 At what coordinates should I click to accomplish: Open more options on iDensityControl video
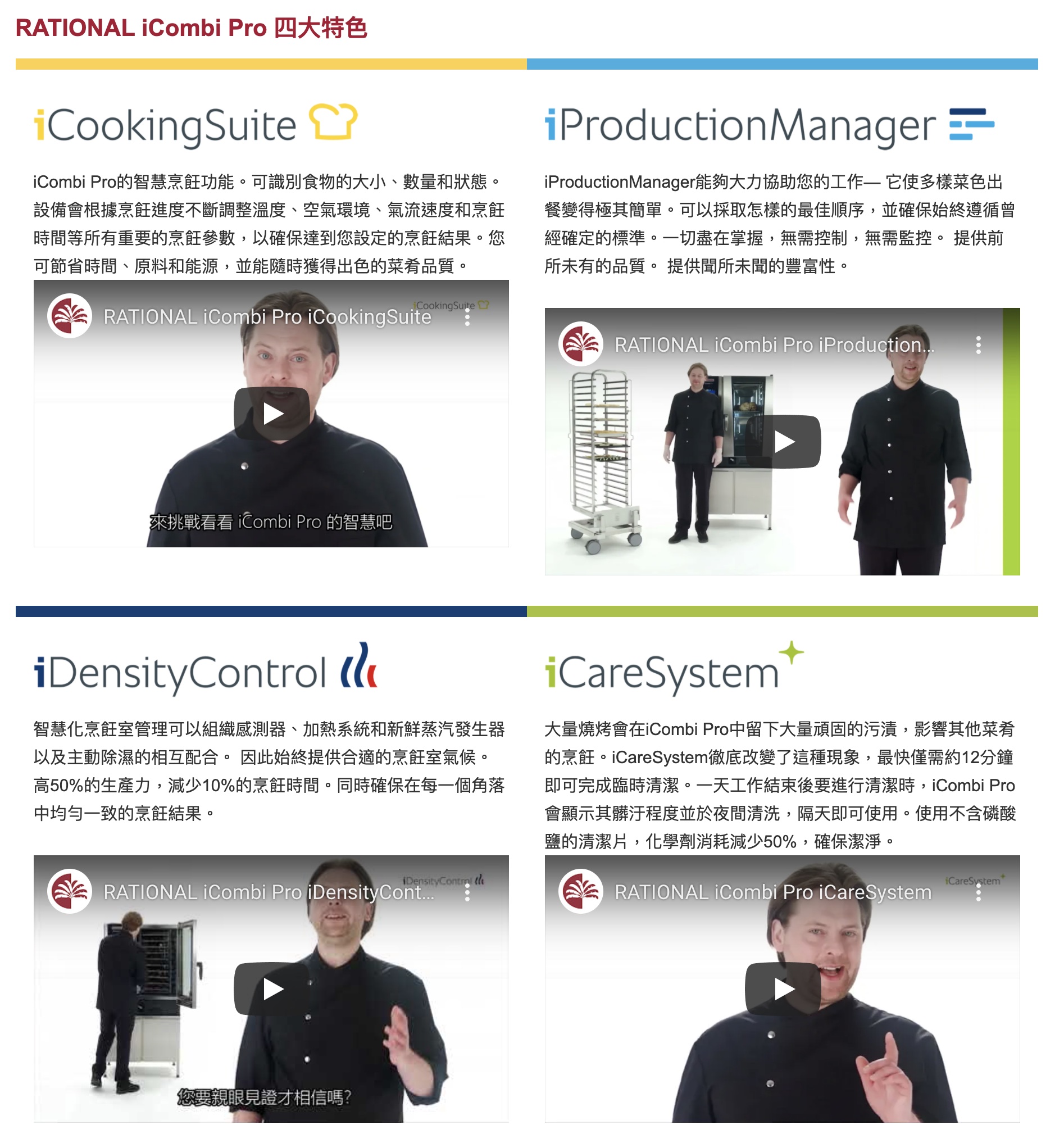pos(467,892)
